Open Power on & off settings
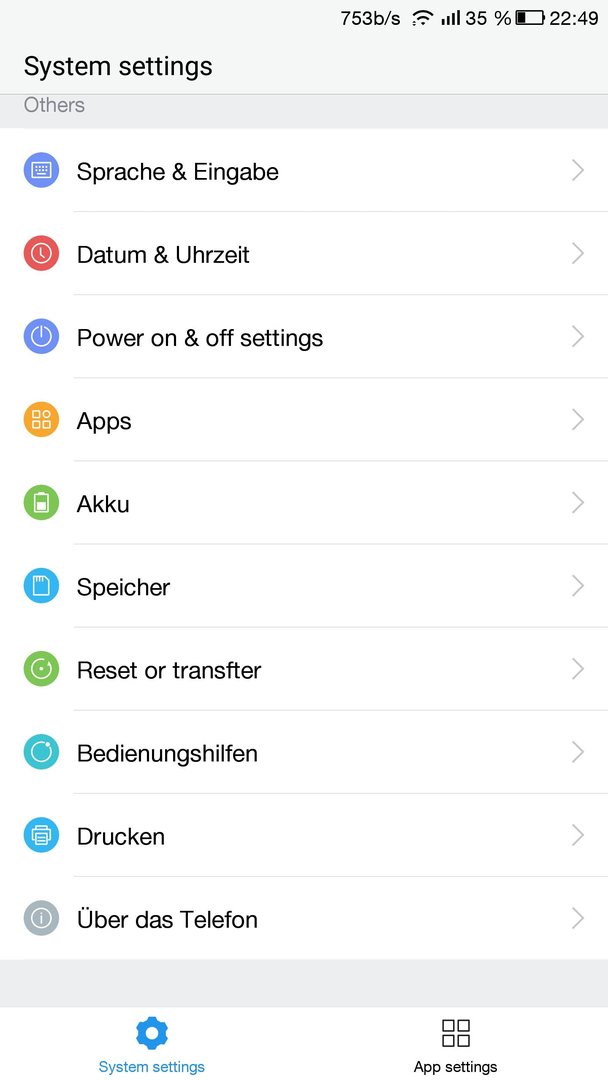608x1080 pixels. [x=304, y=337]
